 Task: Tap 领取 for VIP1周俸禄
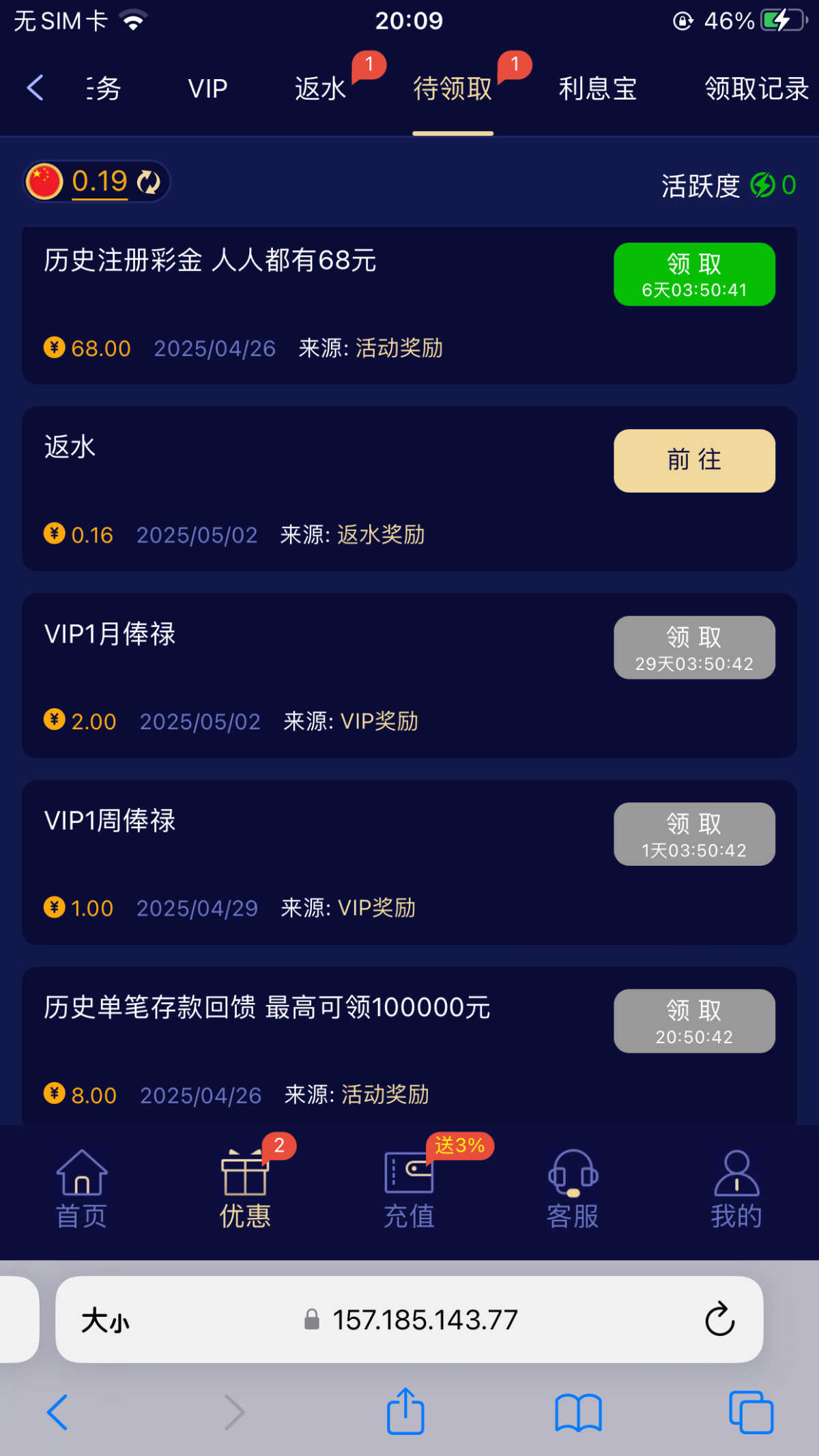[694, 834]
